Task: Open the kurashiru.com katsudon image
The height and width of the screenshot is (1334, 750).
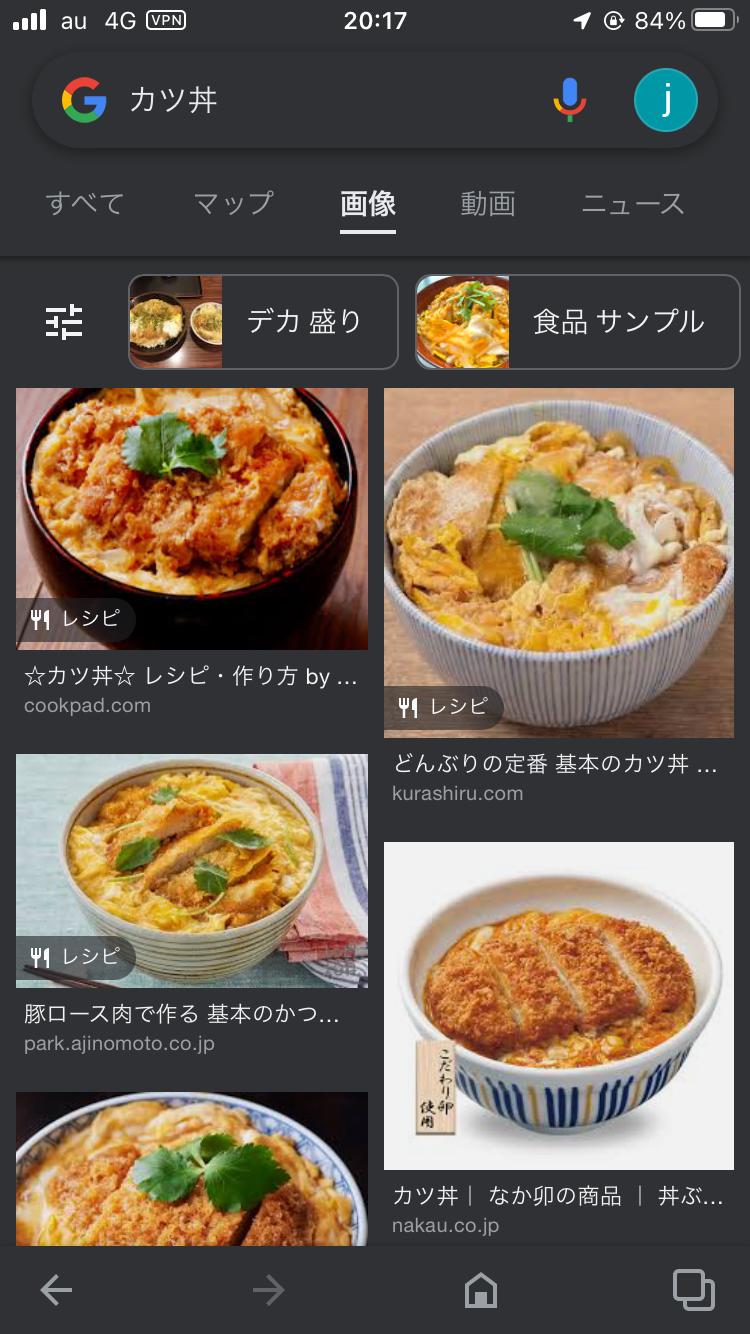Action: pyautogui.click(x=559, y=562)
